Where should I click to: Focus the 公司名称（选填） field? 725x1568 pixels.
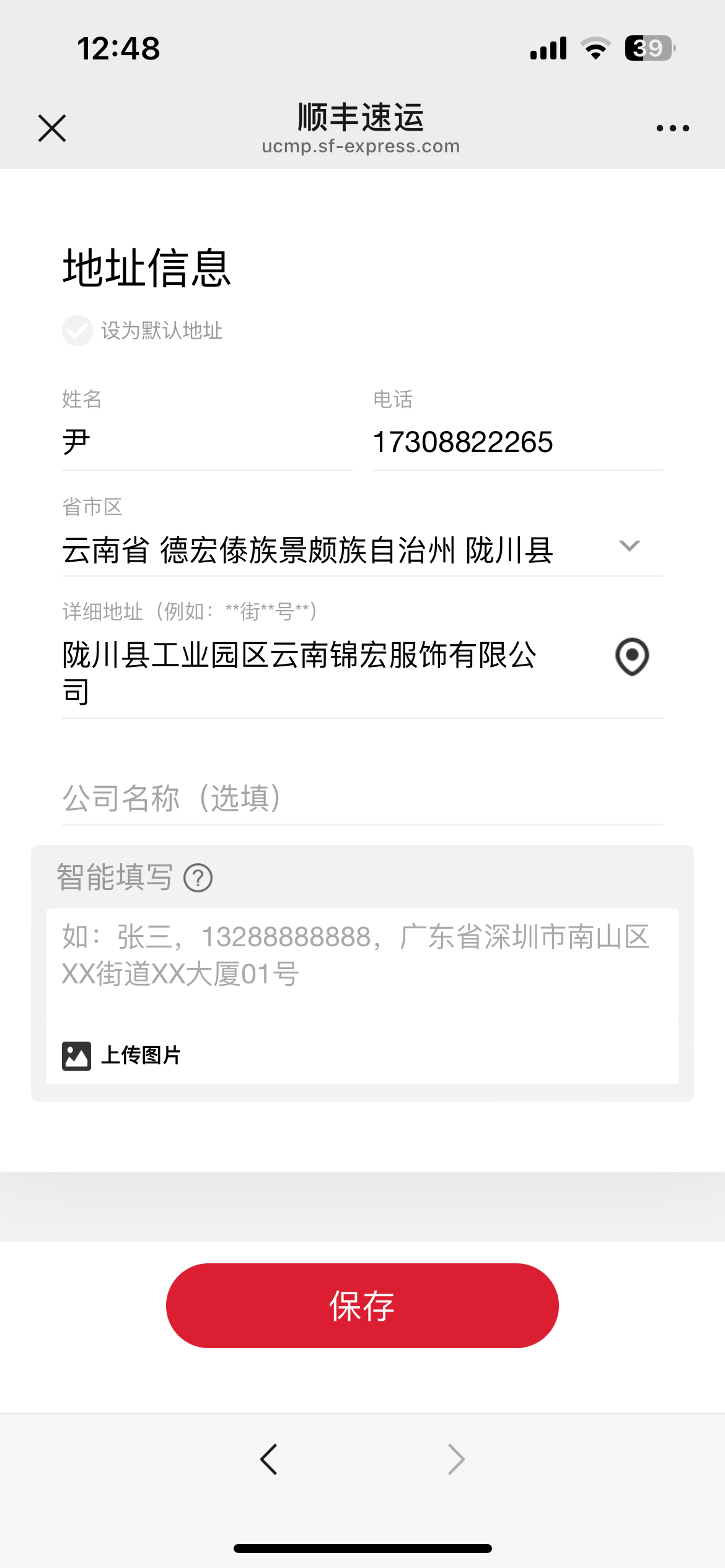click(x=362, y=798)
